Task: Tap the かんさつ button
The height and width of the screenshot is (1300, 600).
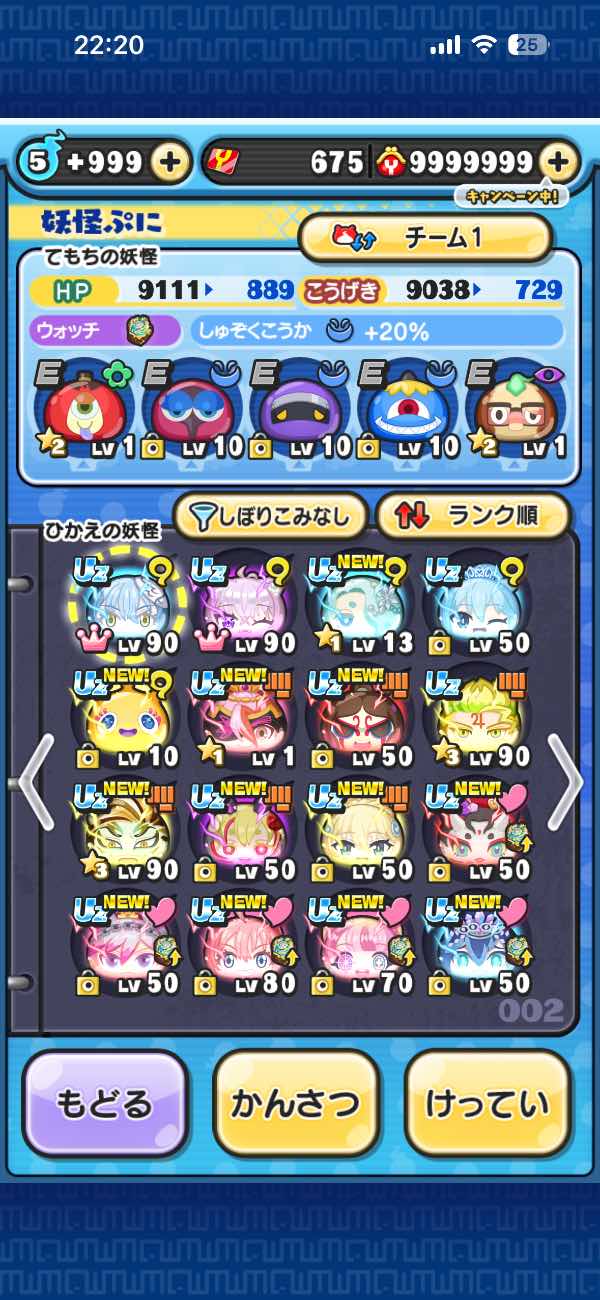Action: coord(296,1103)
